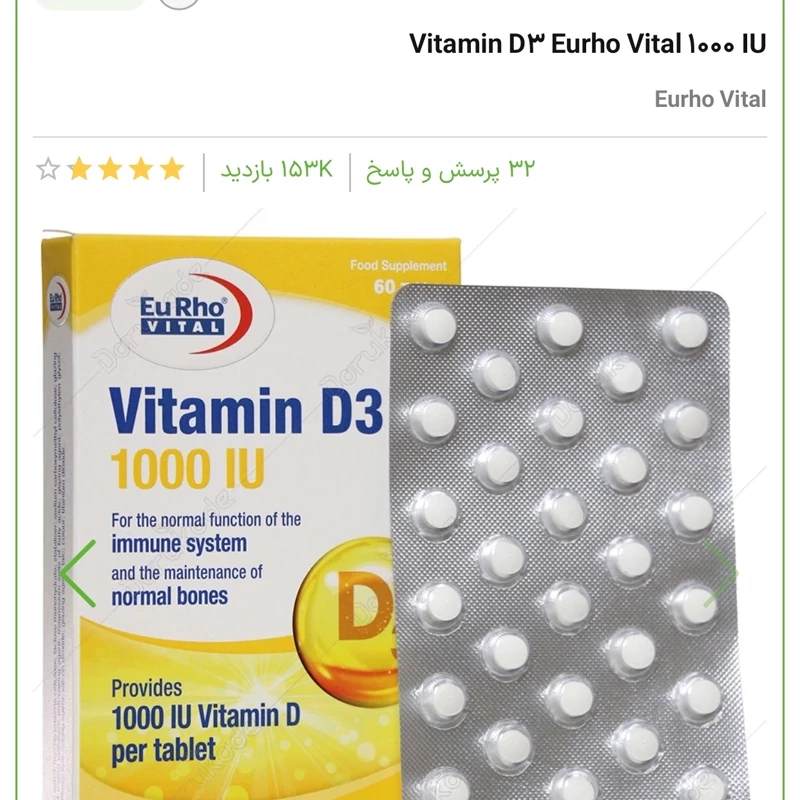Image resolution: width=800 pixels, height=800 pixels.
Task: Show the next product image
Action: pos(720,573)
